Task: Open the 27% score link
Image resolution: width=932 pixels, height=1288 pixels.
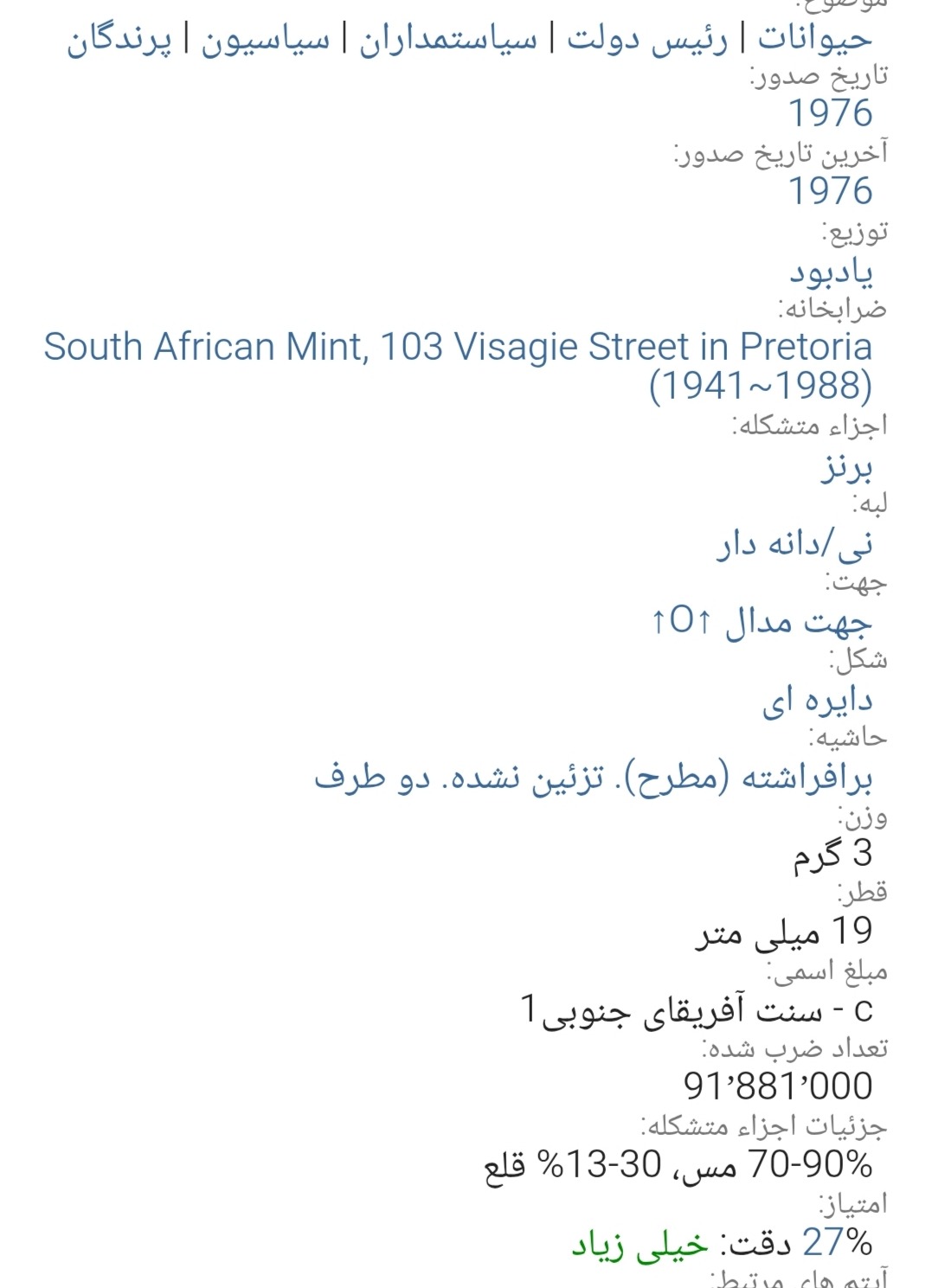Action: 837,1242
